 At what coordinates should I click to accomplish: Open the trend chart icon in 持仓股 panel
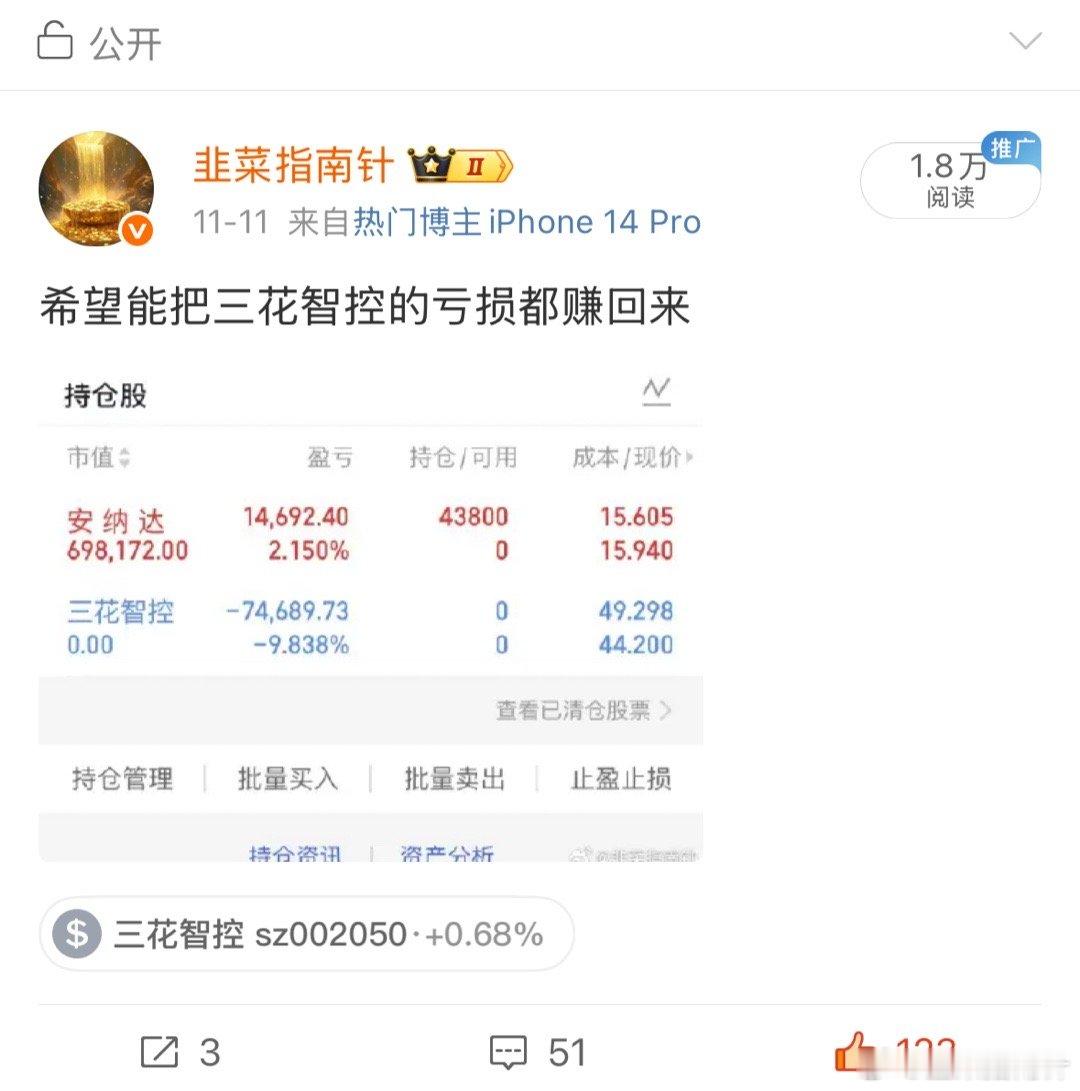[x=657, y=393]
